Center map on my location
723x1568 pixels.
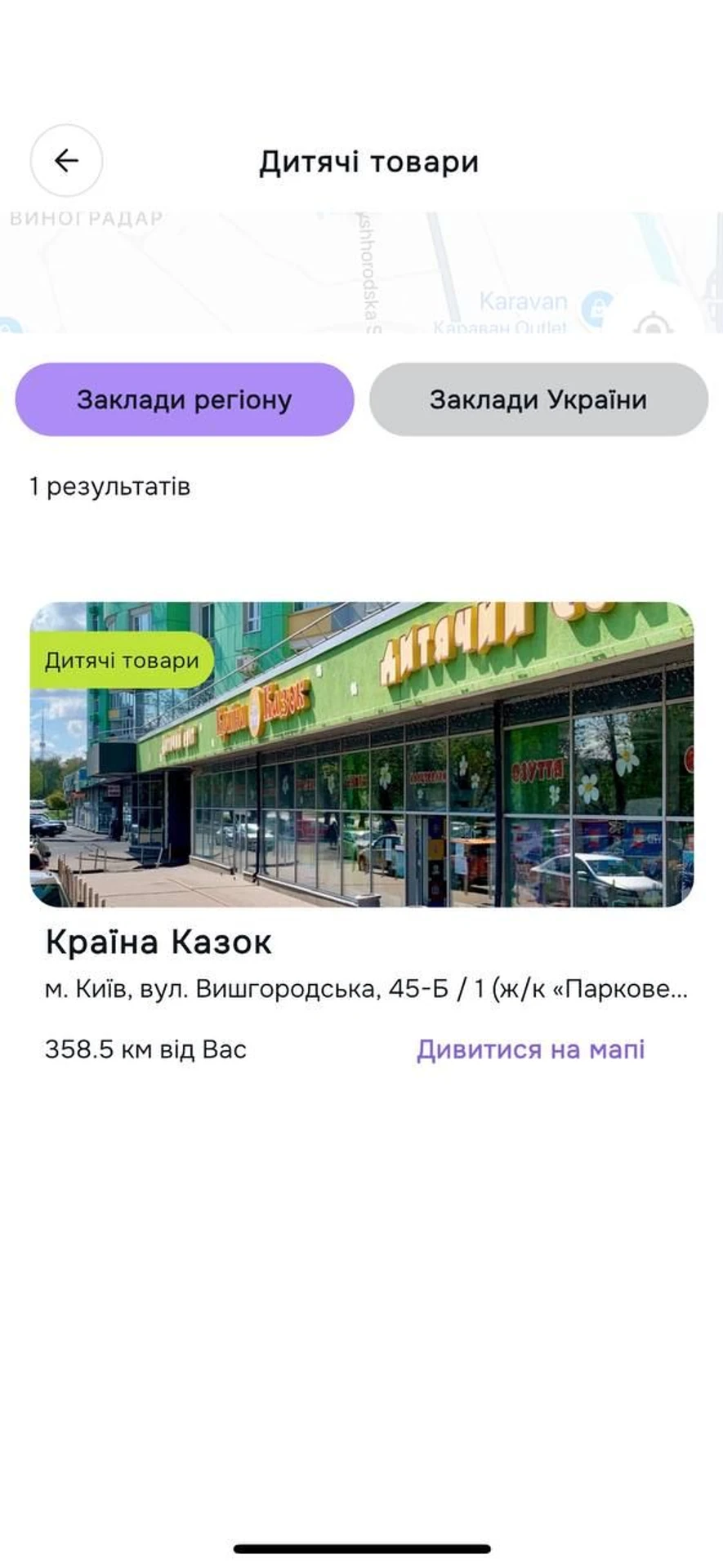point(653,323)
